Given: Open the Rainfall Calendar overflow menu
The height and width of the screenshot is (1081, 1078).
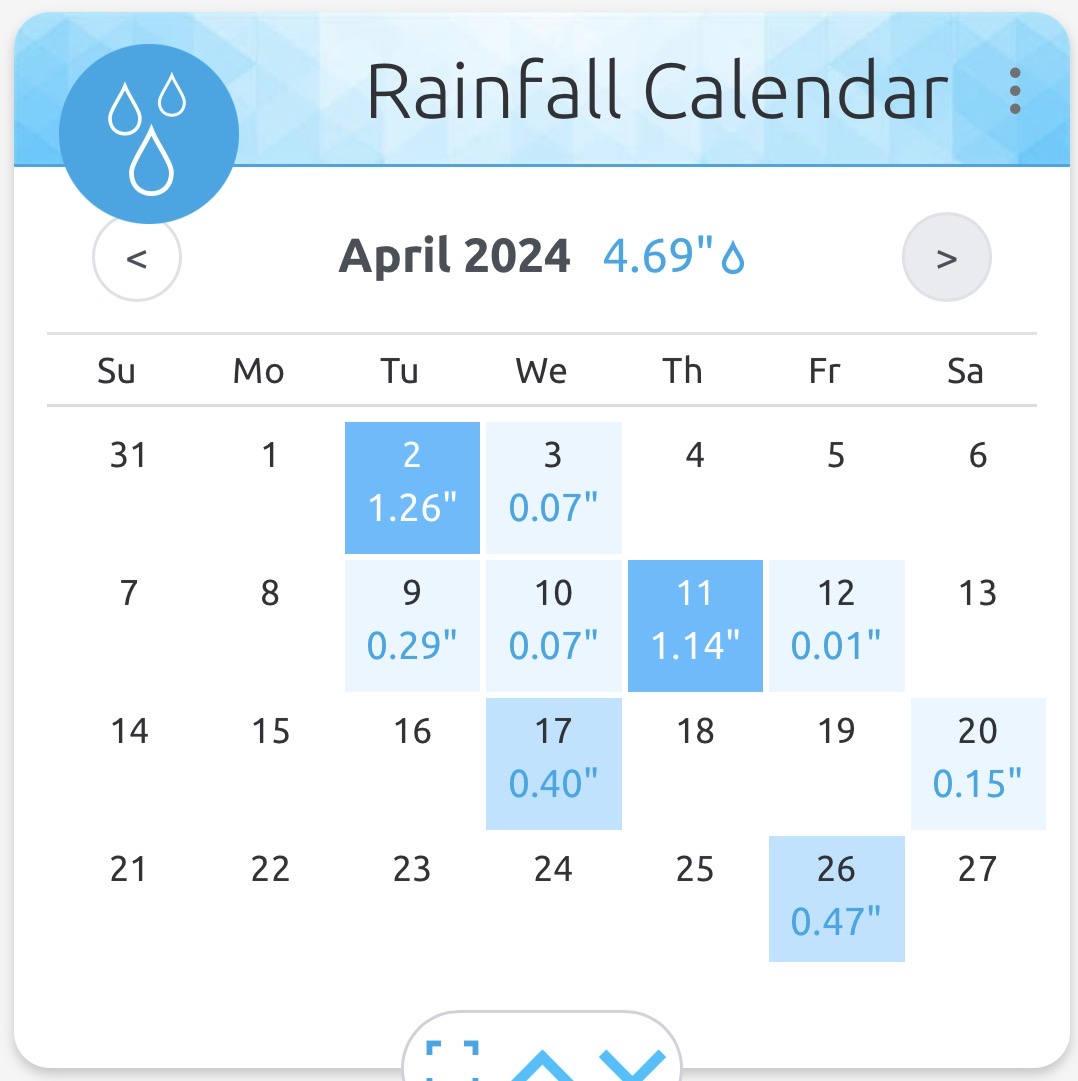Looking at the screenshot, I should 1015,91.
